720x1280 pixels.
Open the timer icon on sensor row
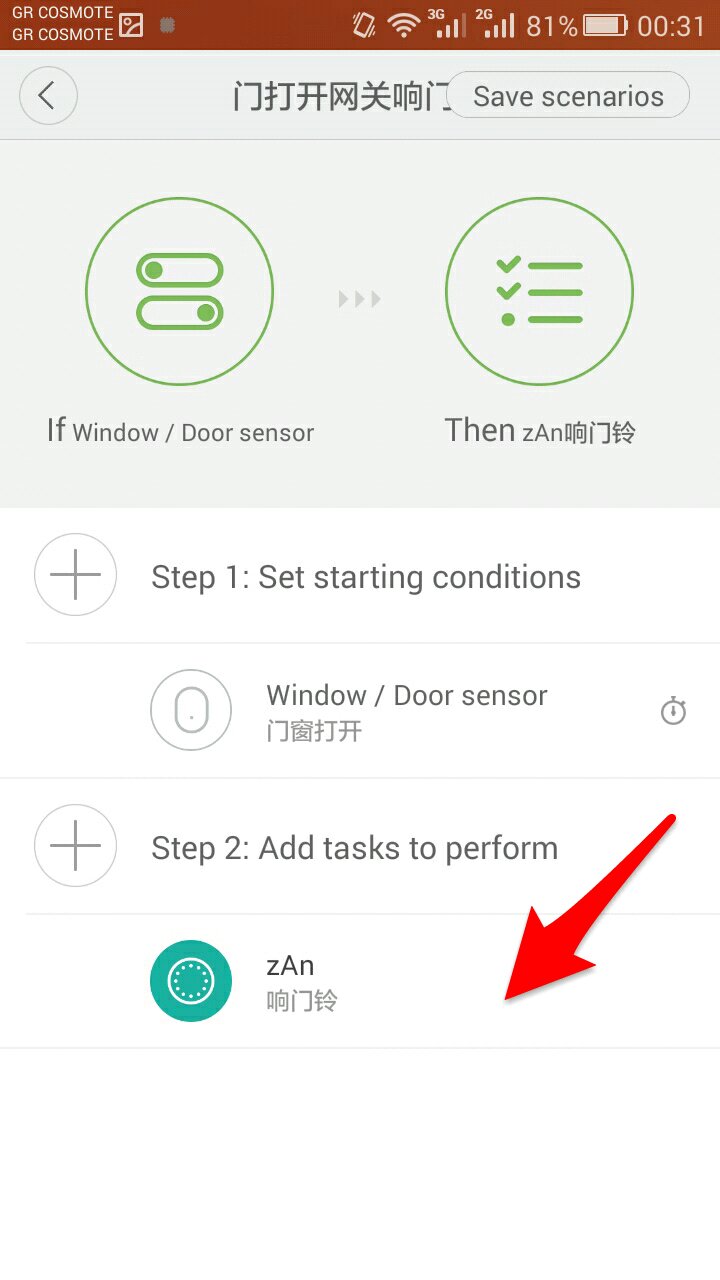[x=673, y=712]
